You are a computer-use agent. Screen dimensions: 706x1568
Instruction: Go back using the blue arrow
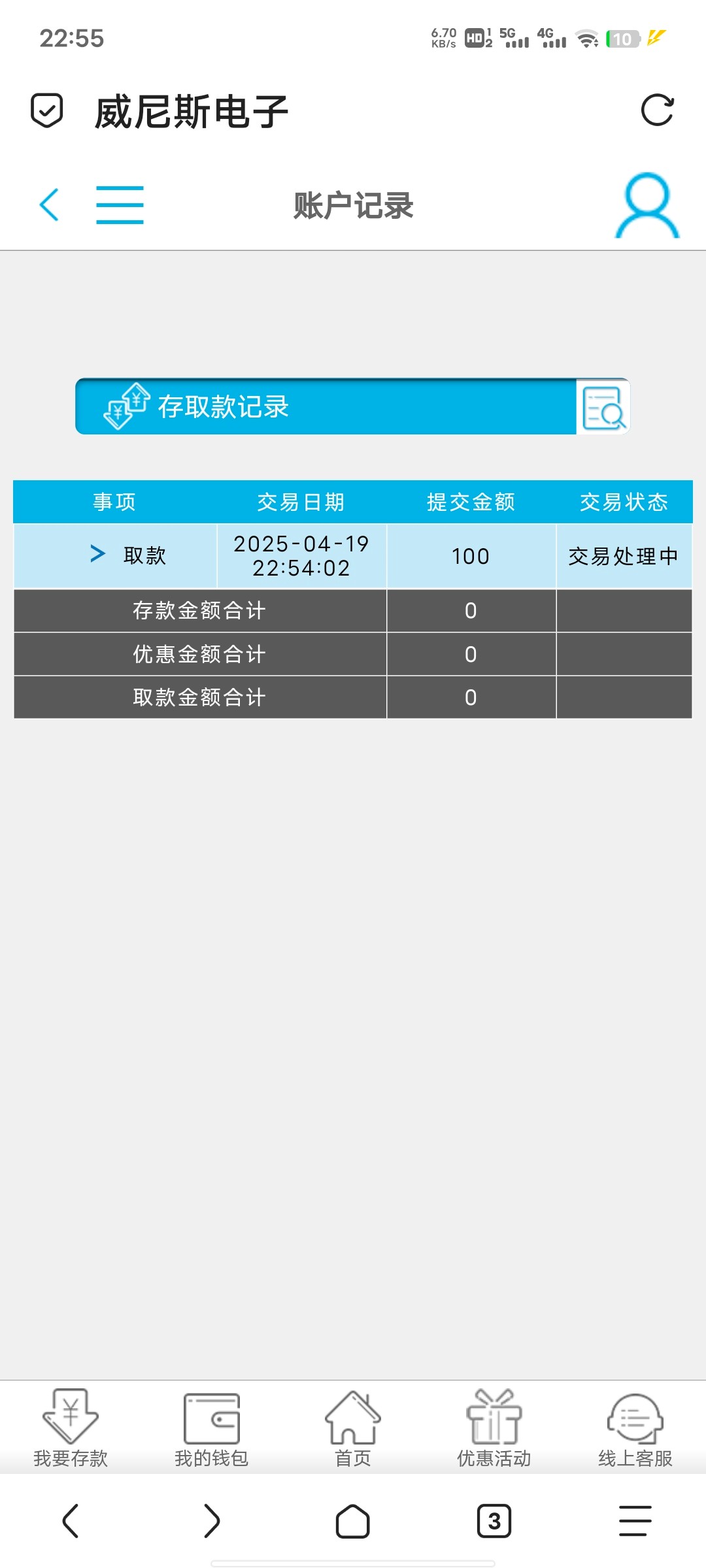click(50, 204)
